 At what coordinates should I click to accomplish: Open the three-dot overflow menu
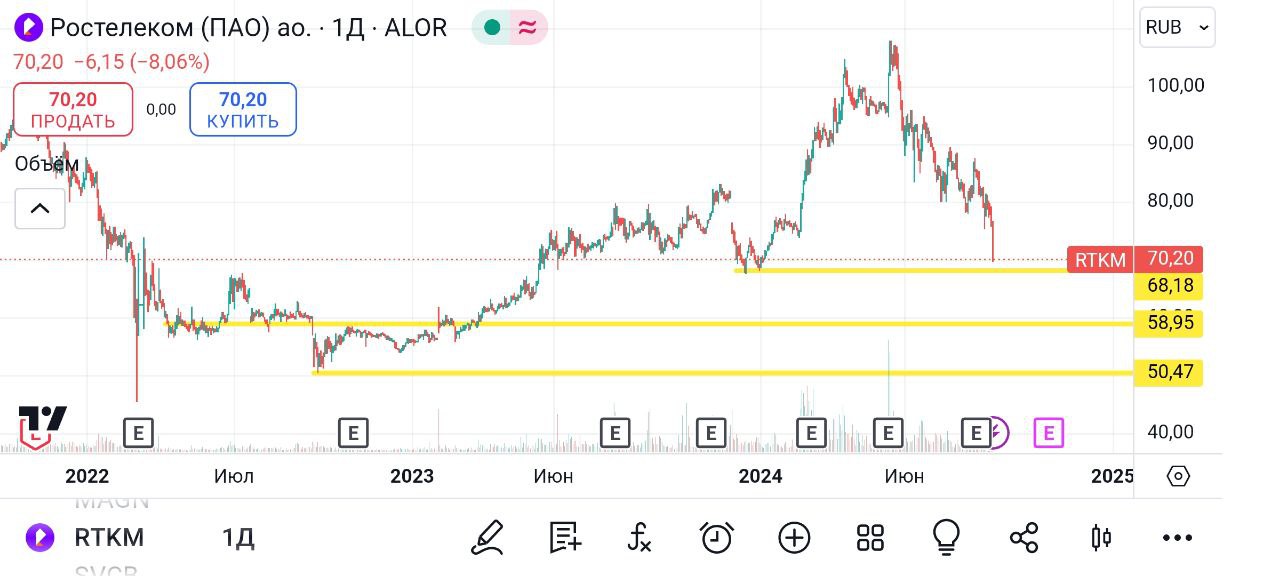(x=1177, y=538)
